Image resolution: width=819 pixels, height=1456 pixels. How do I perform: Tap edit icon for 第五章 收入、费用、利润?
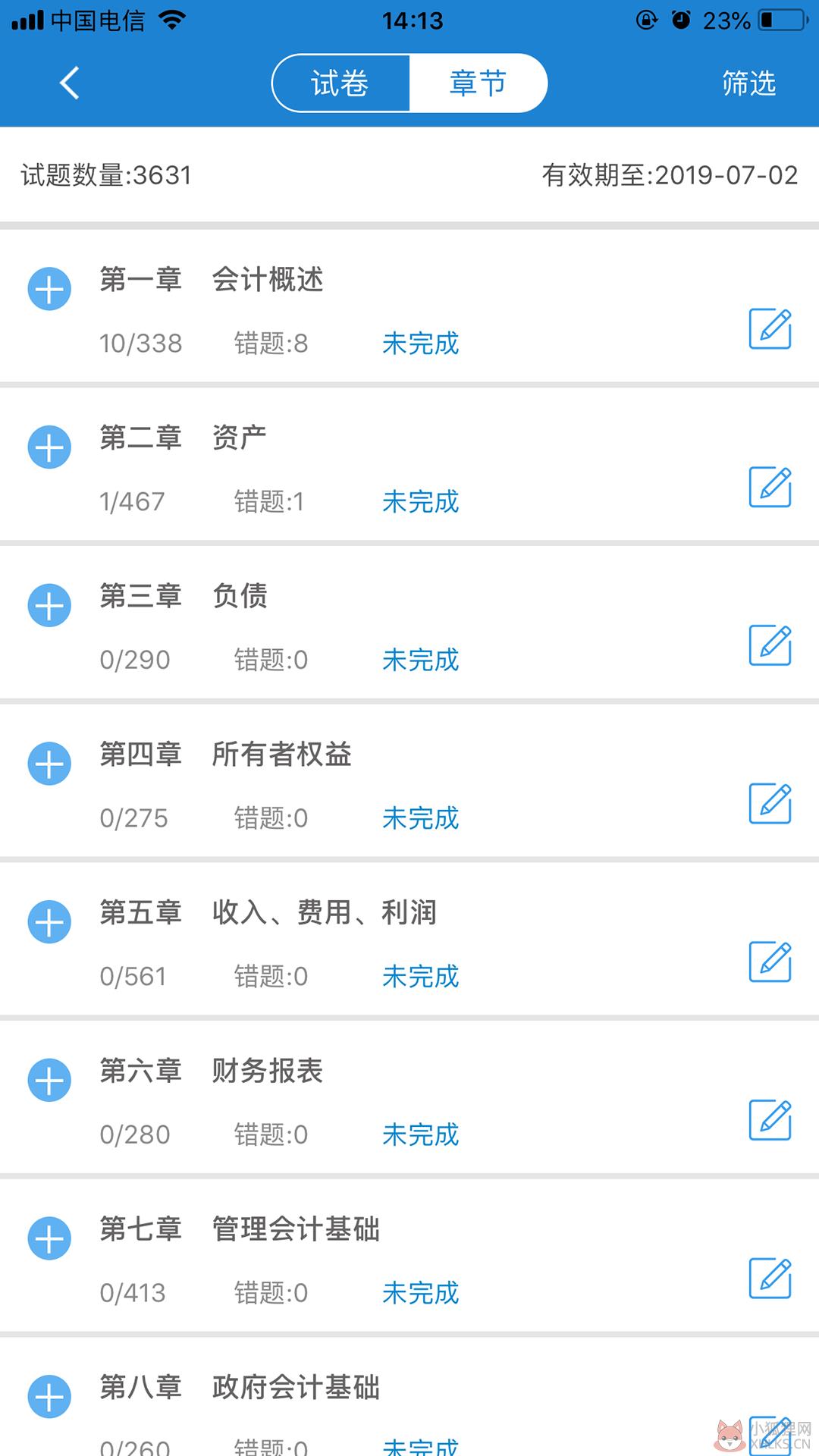[x=770, y=962]
